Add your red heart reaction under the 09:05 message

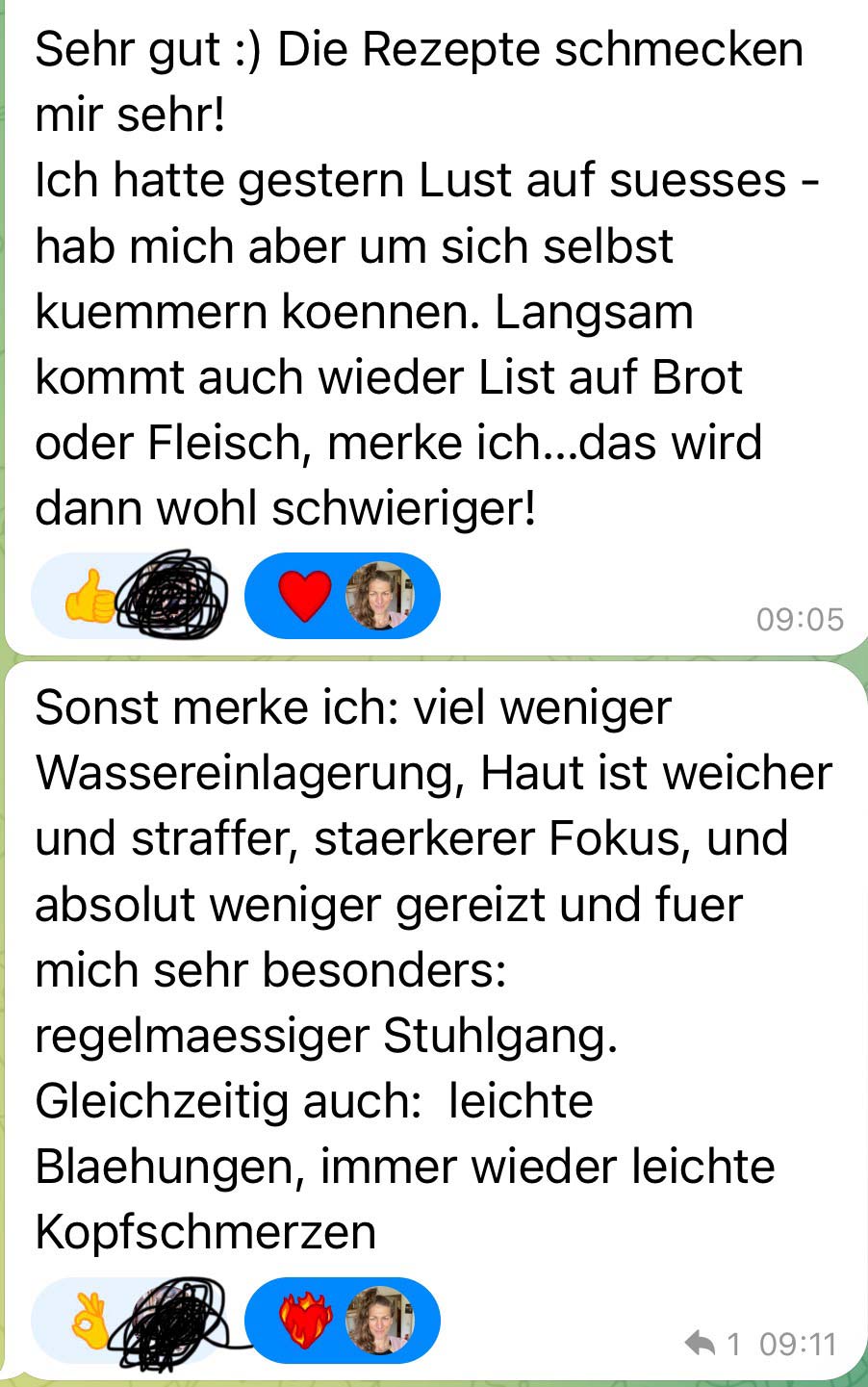[x=305, y=596]
